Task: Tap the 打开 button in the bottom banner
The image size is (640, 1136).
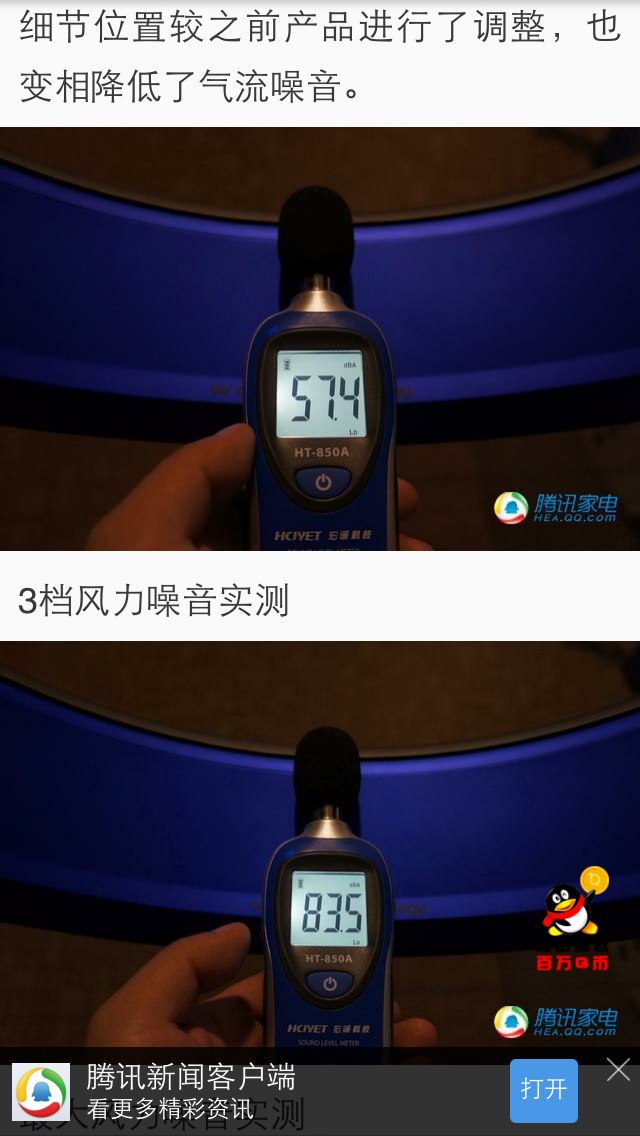Action: pyautogui.click(x=543, y=1090)
